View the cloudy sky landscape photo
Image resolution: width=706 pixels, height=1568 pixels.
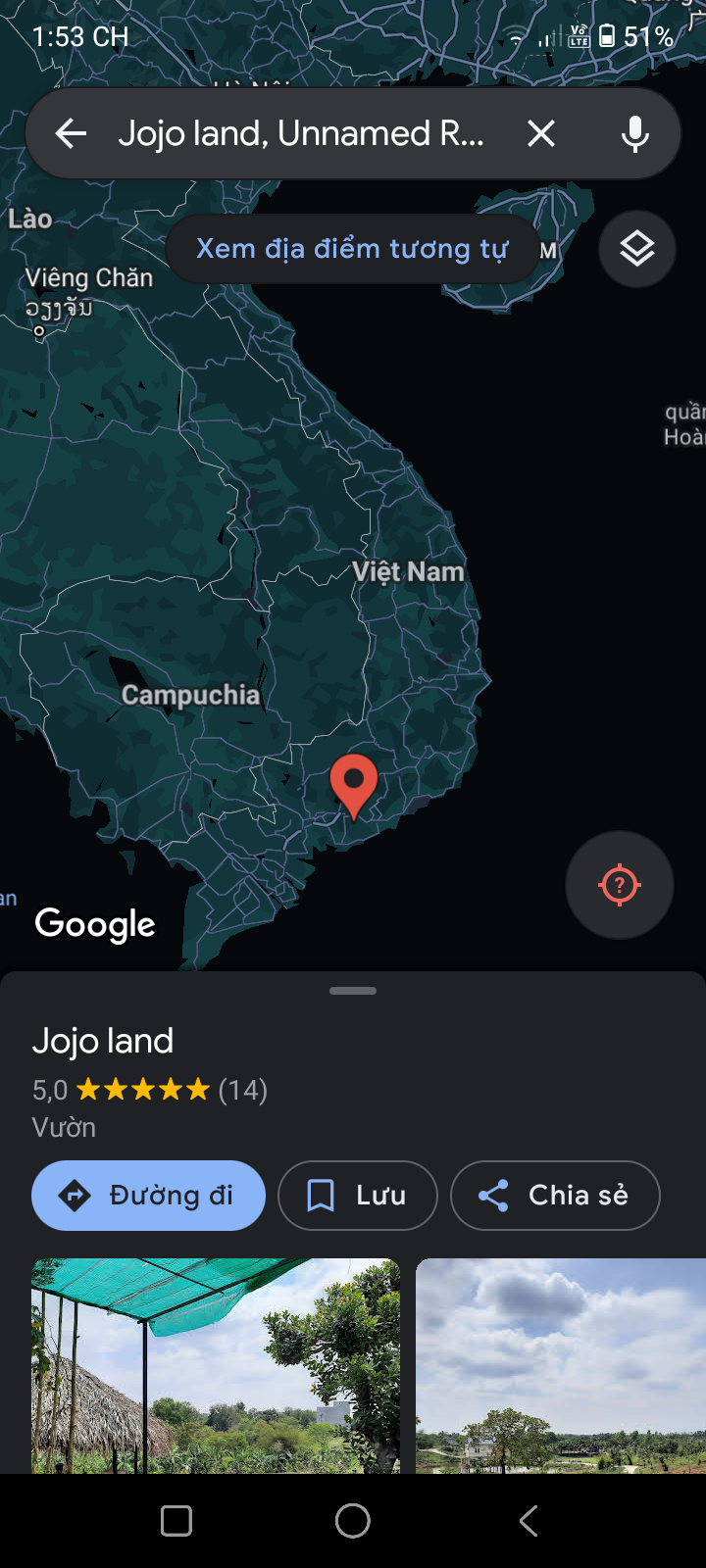(561, 1365)
